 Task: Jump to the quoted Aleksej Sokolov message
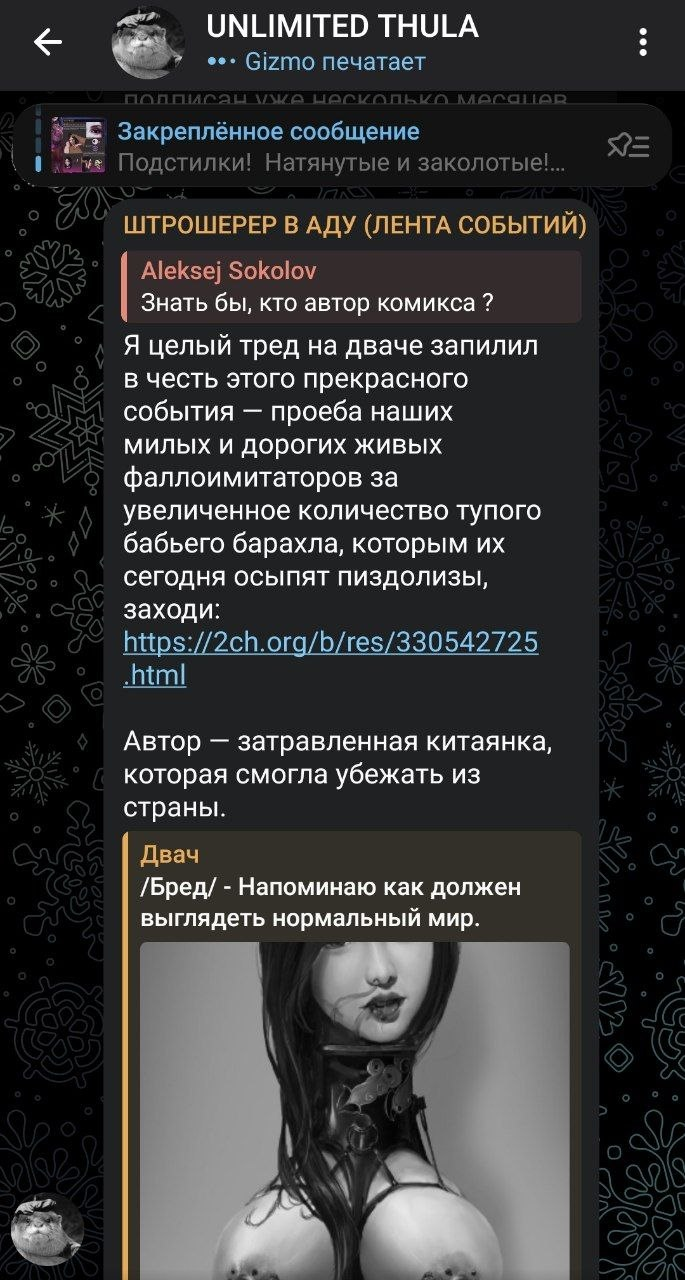click(350, 286)
